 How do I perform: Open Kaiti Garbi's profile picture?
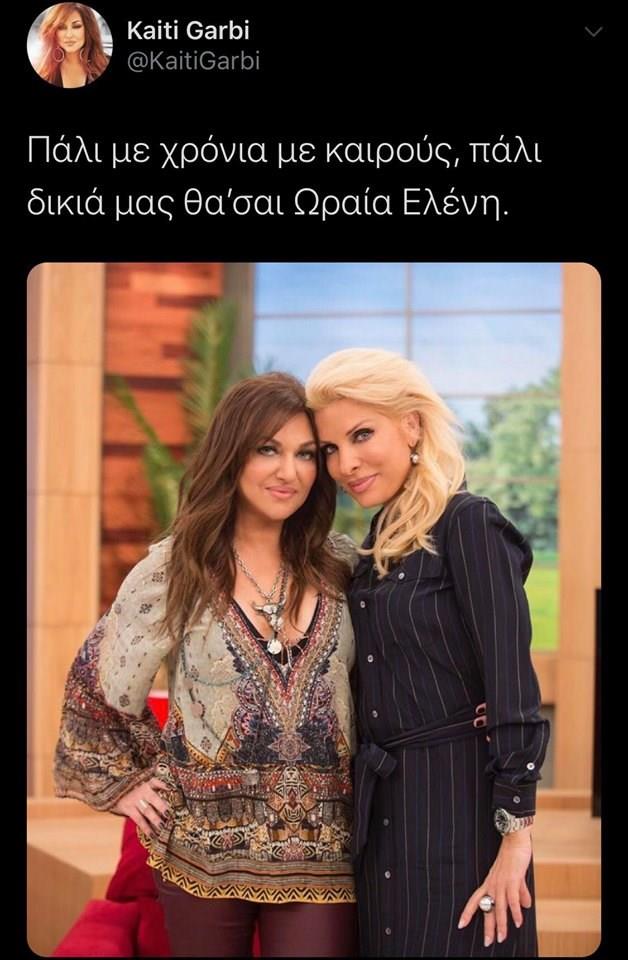coord(70,45)
